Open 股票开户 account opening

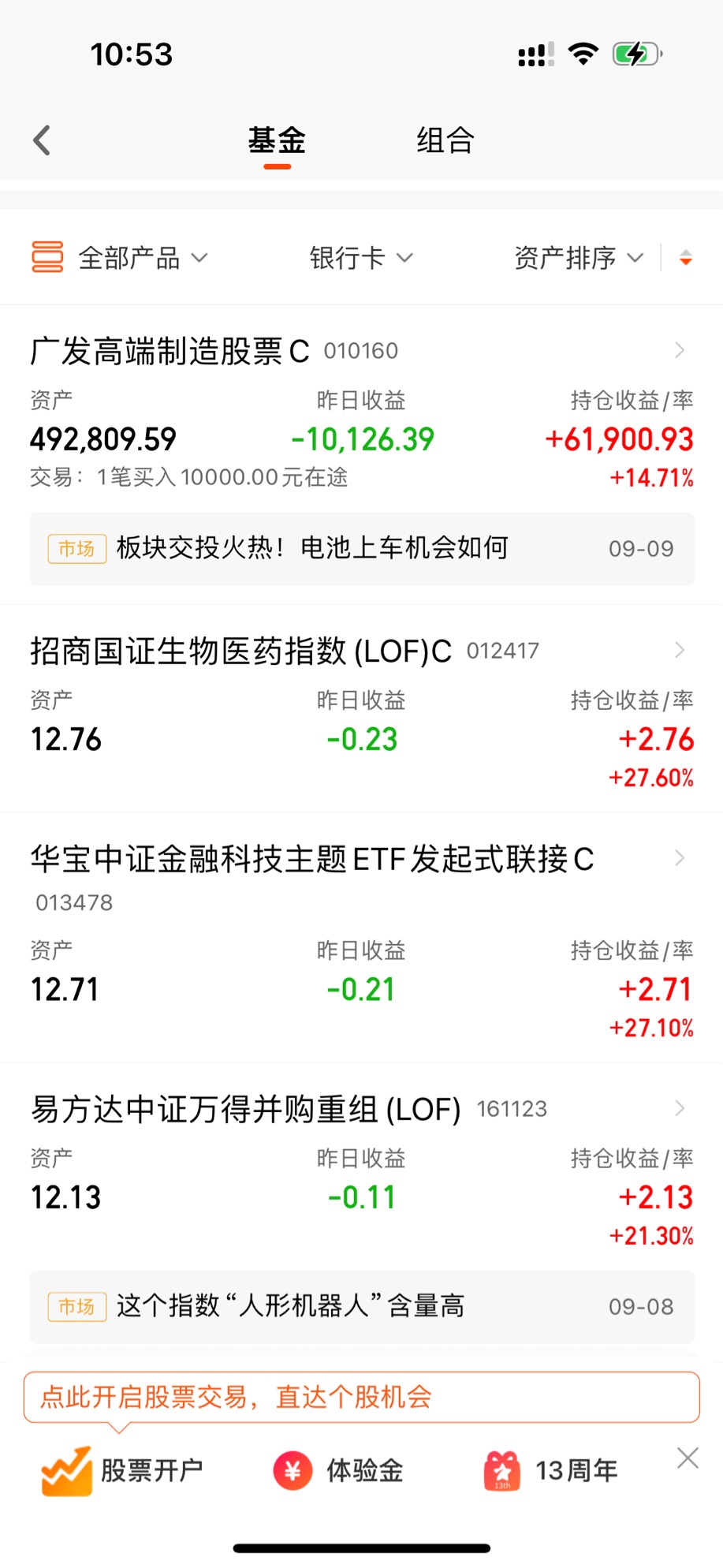[122, 1471]
